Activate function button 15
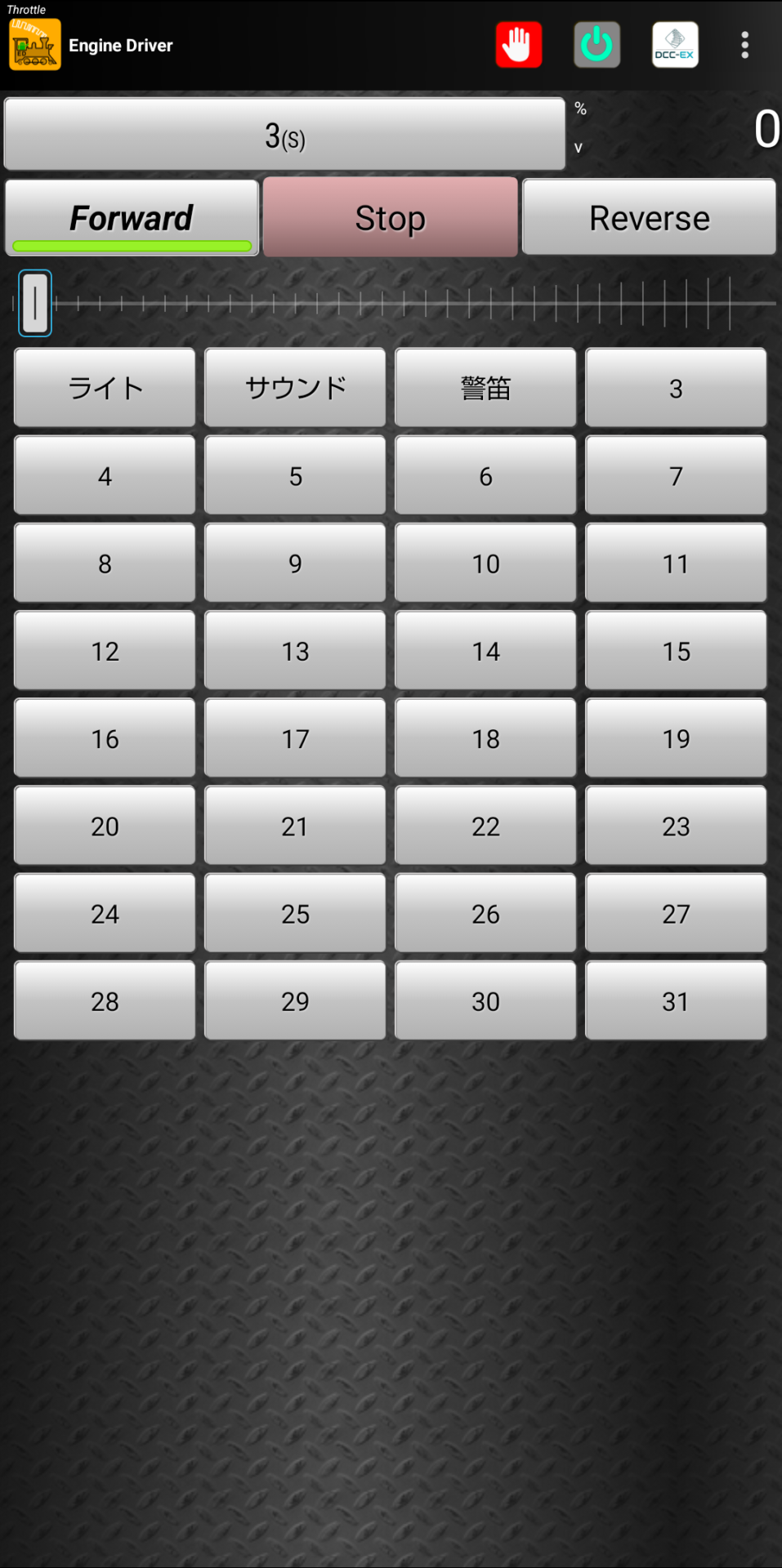The height and width of the screenshot is (1568, 782). [676, 651]
